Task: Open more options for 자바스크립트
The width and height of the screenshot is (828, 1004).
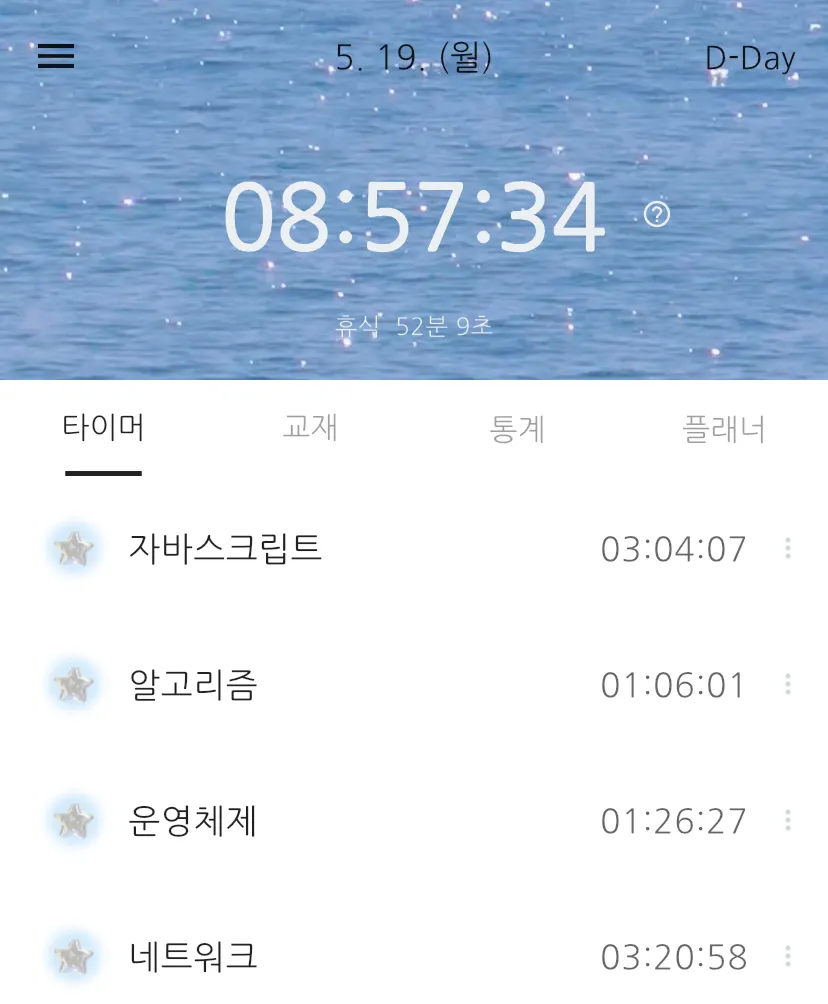Action: coord(788,548)
